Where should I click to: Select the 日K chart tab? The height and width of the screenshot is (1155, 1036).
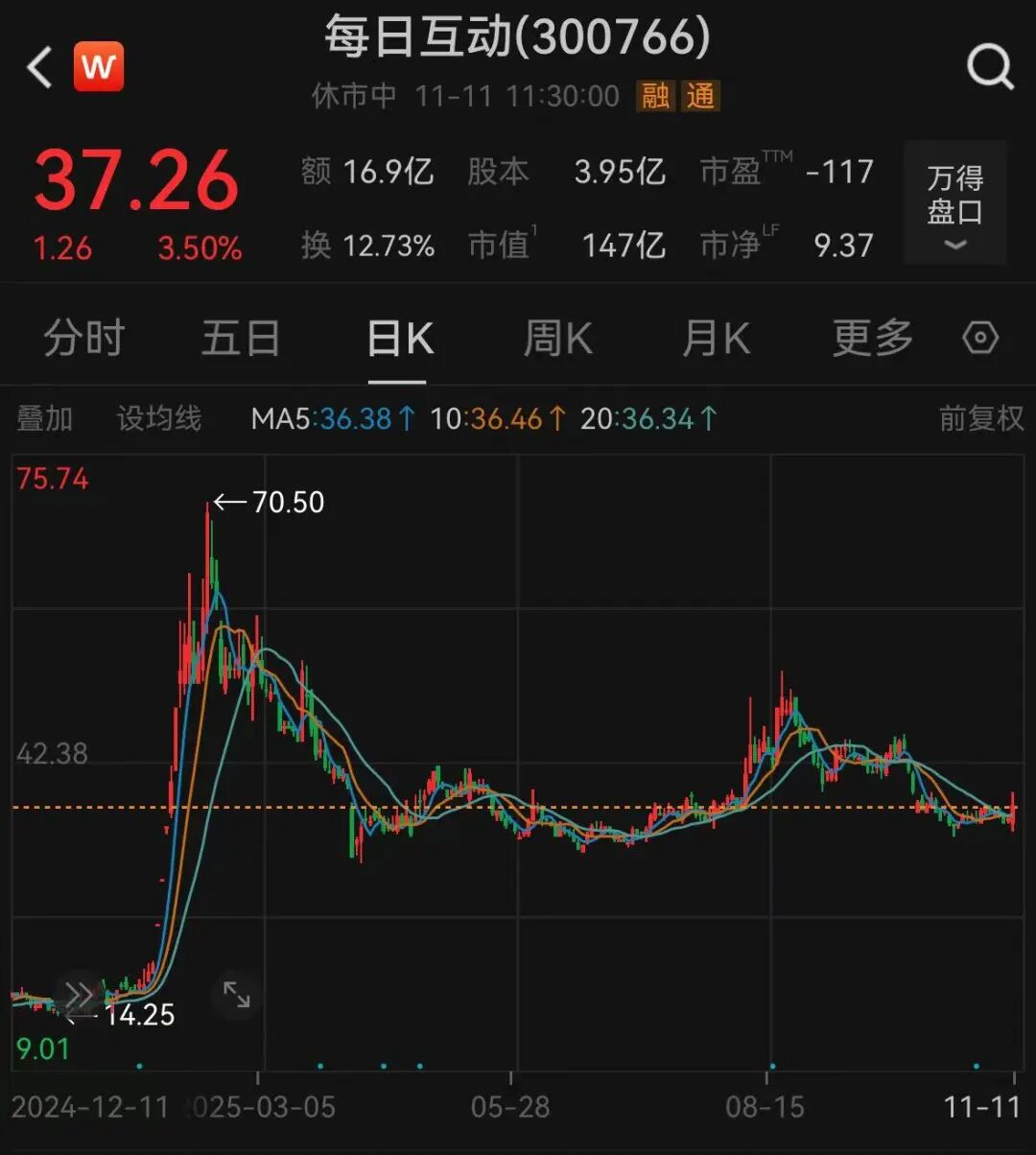[400, 339]
